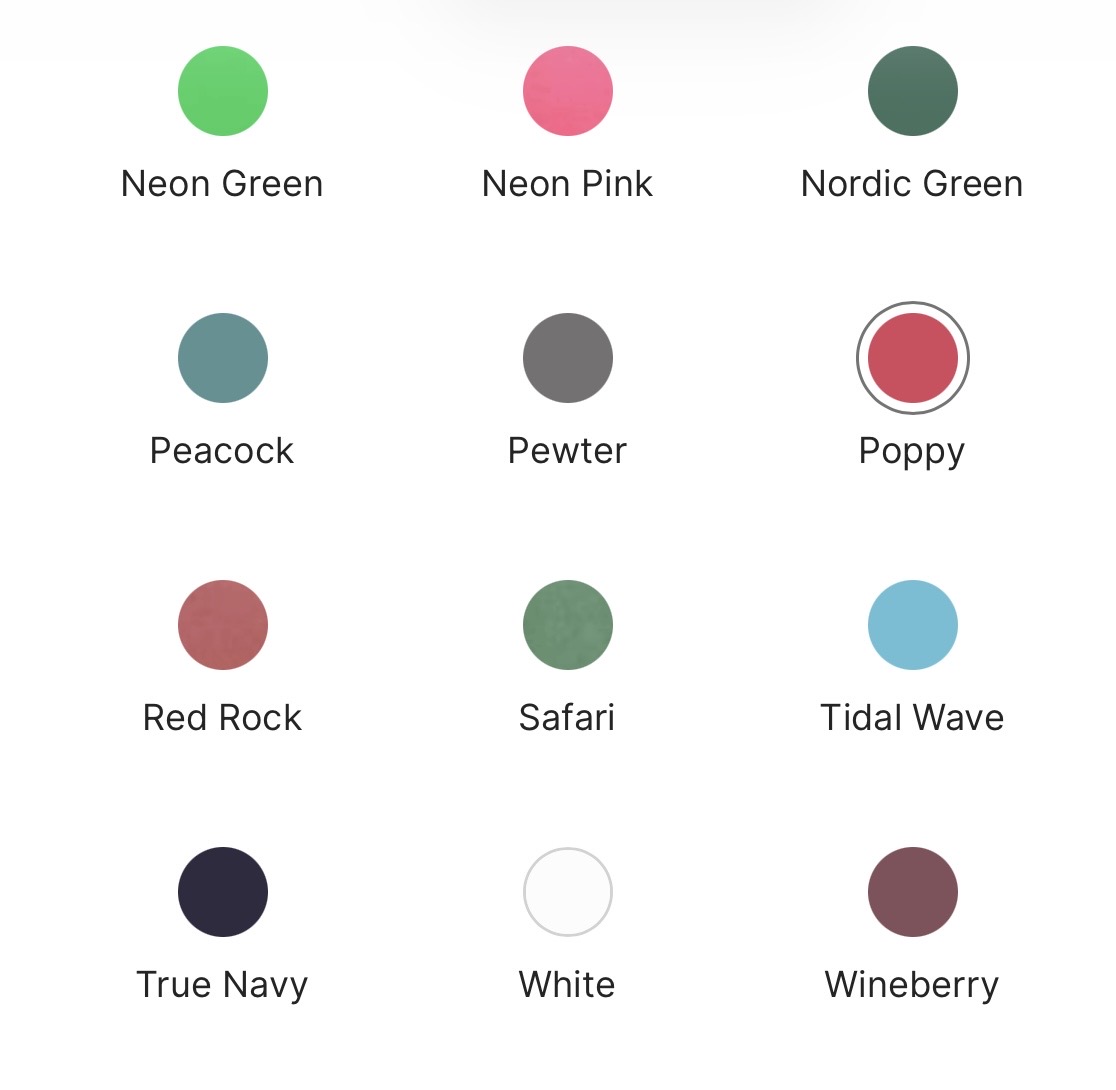1116x1090 pixels.
Task: Pick the White color option
Action: (568, 892)
